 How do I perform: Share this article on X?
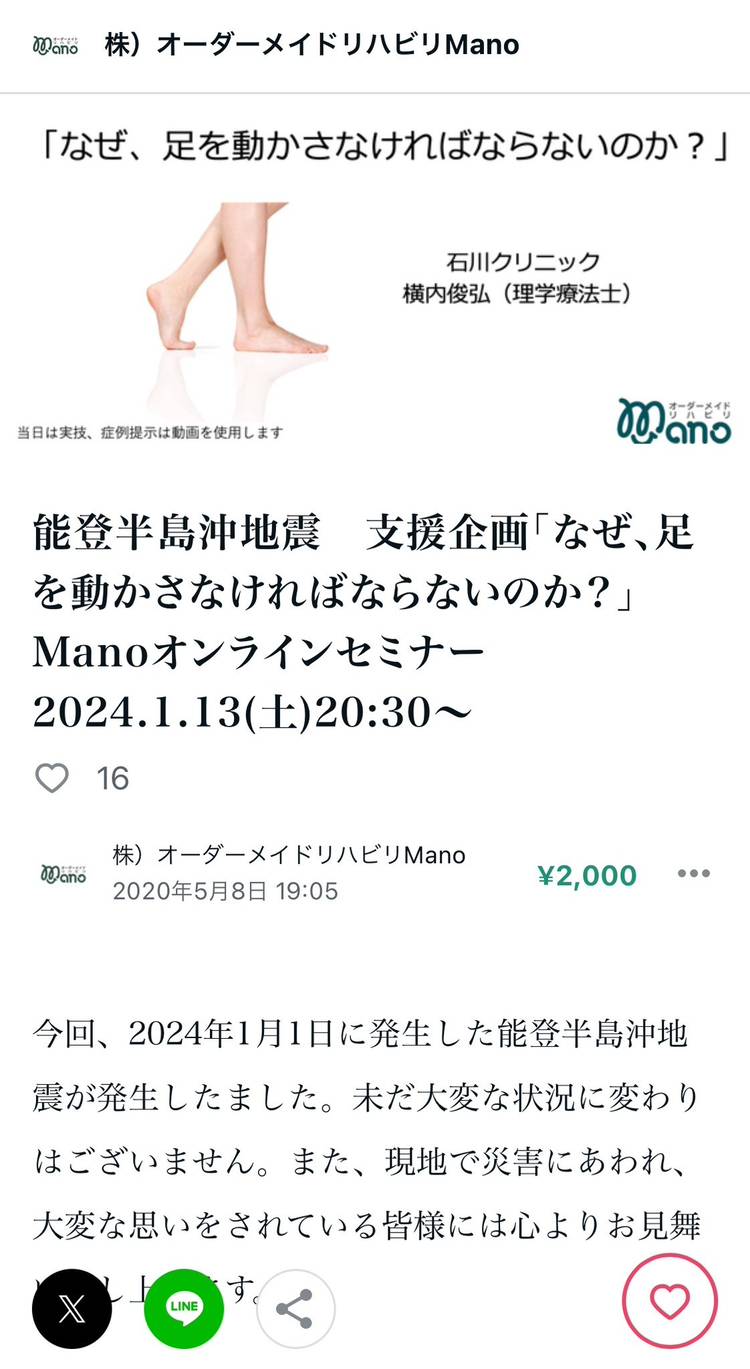coord(72,1308)
